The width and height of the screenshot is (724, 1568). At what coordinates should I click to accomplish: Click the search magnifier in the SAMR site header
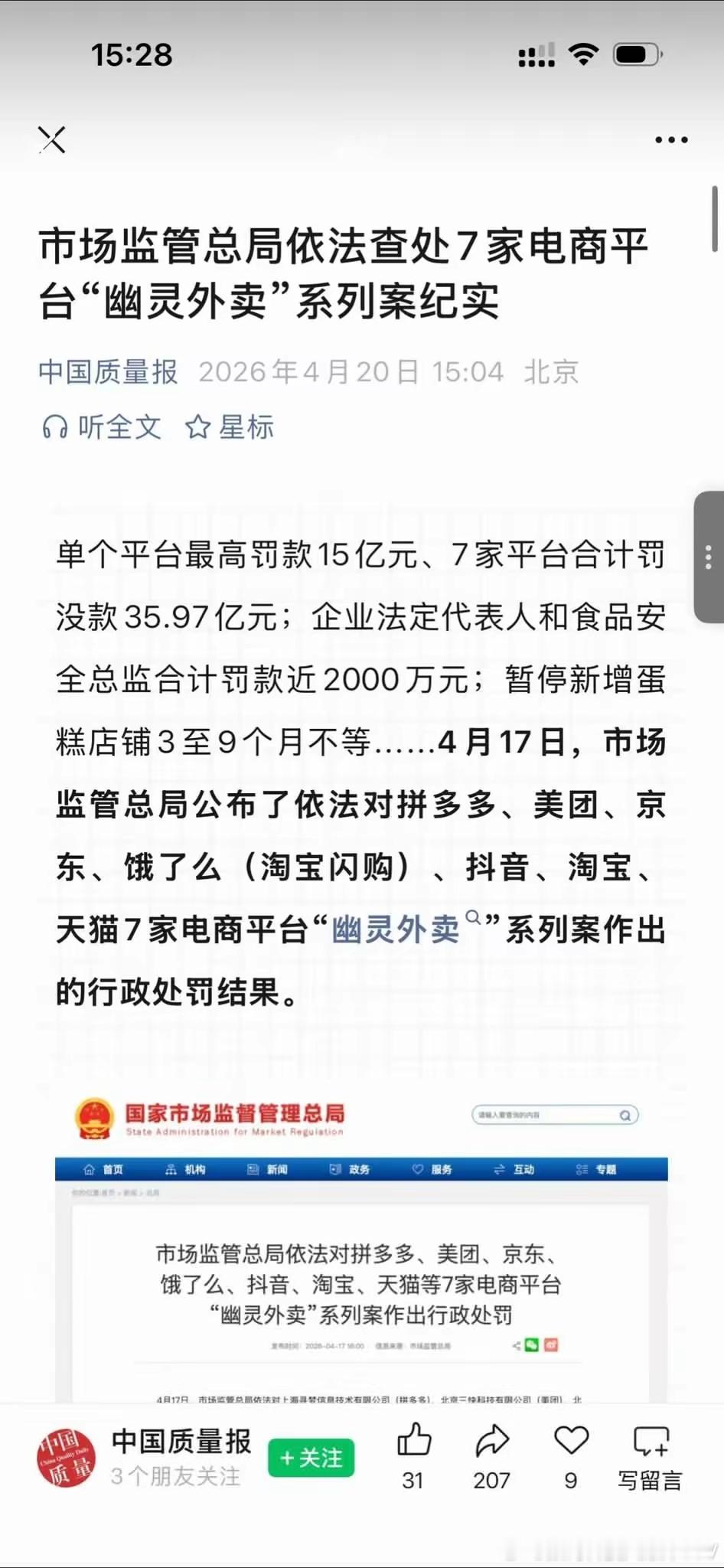coord(628,1115)
